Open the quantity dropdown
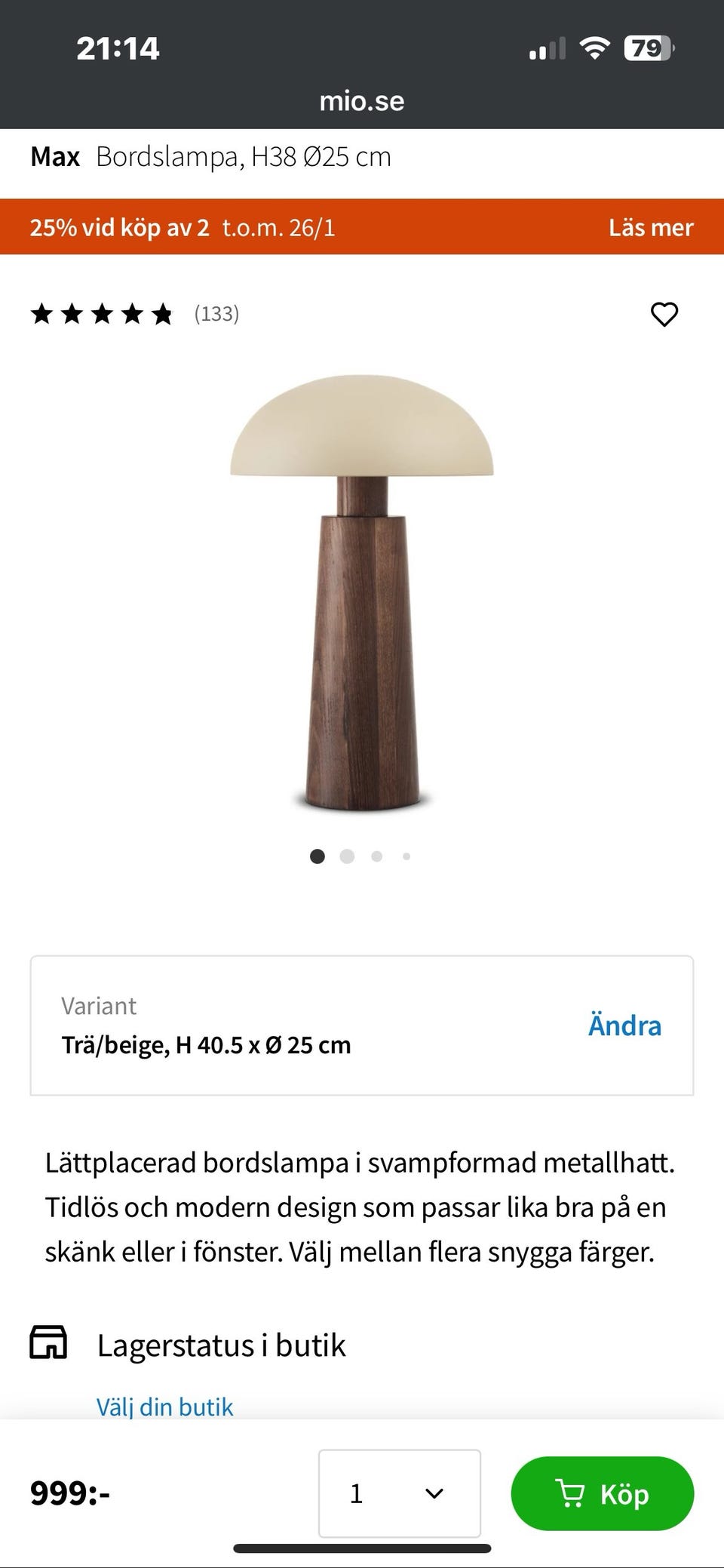Viewport: 724px width, 1568px height. point(400,1493)
